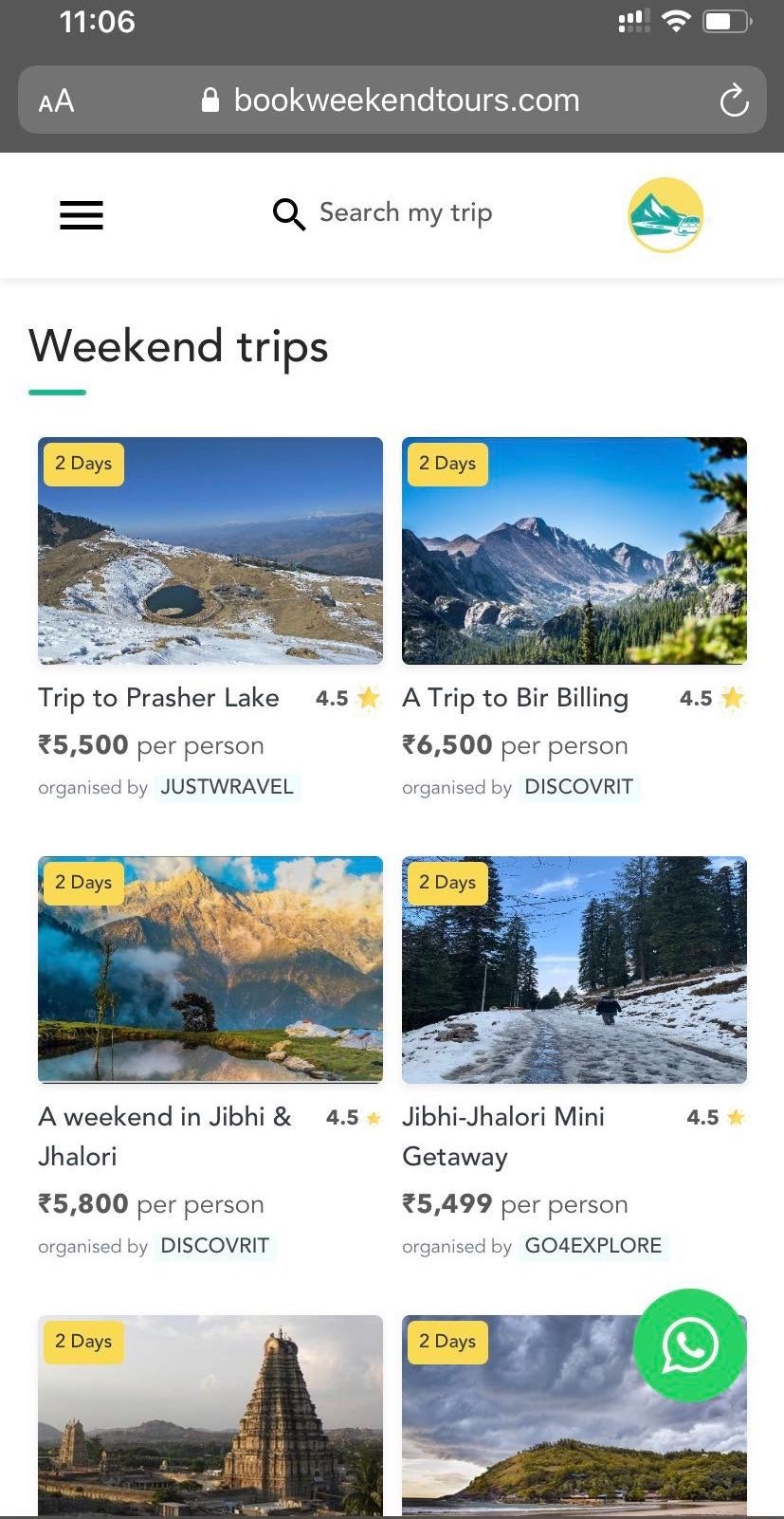784x1519 pixels.
Task: Click the search magnifier icon
Action: point(288,214)
